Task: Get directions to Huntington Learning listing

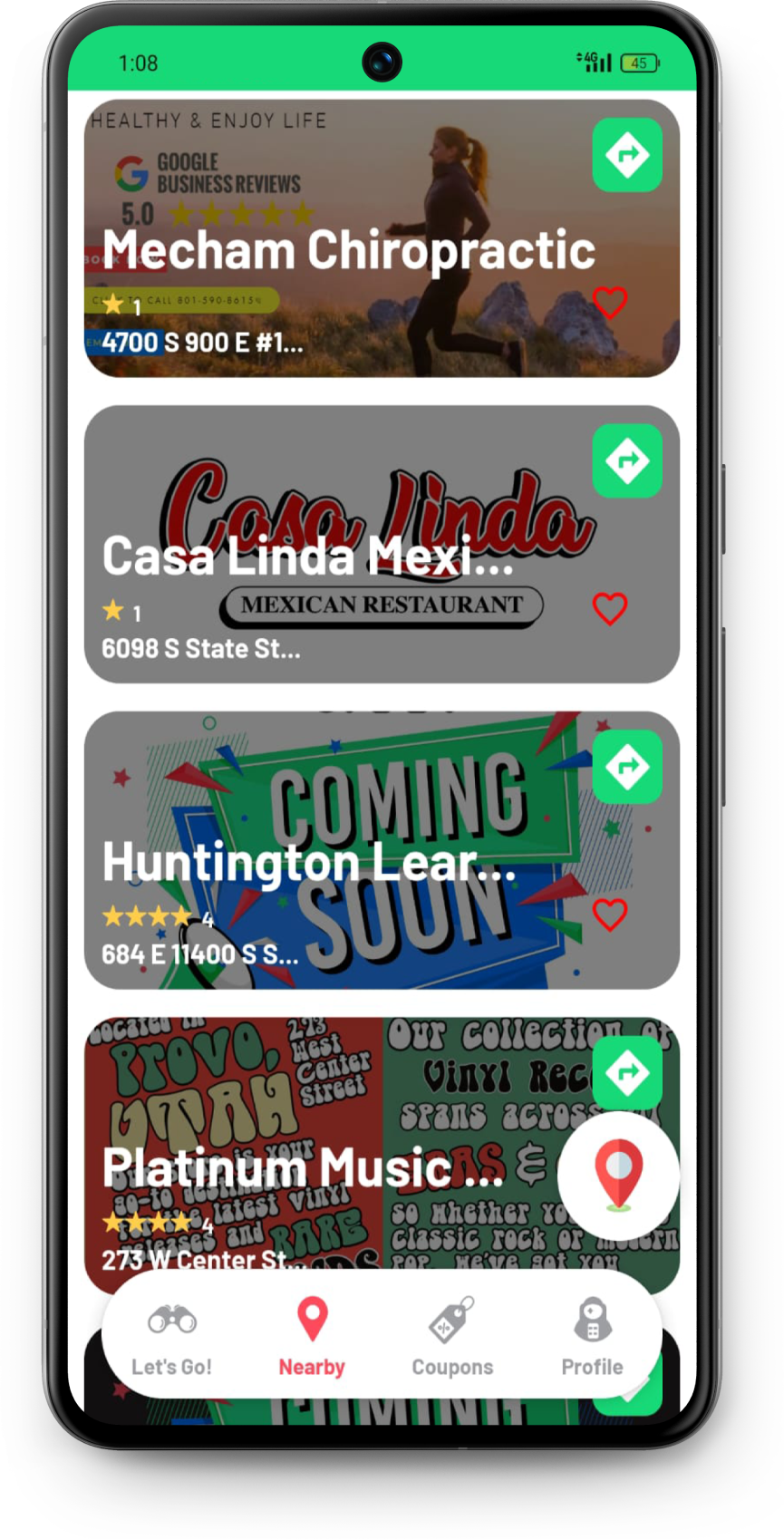Action: [x=627, y=767]
